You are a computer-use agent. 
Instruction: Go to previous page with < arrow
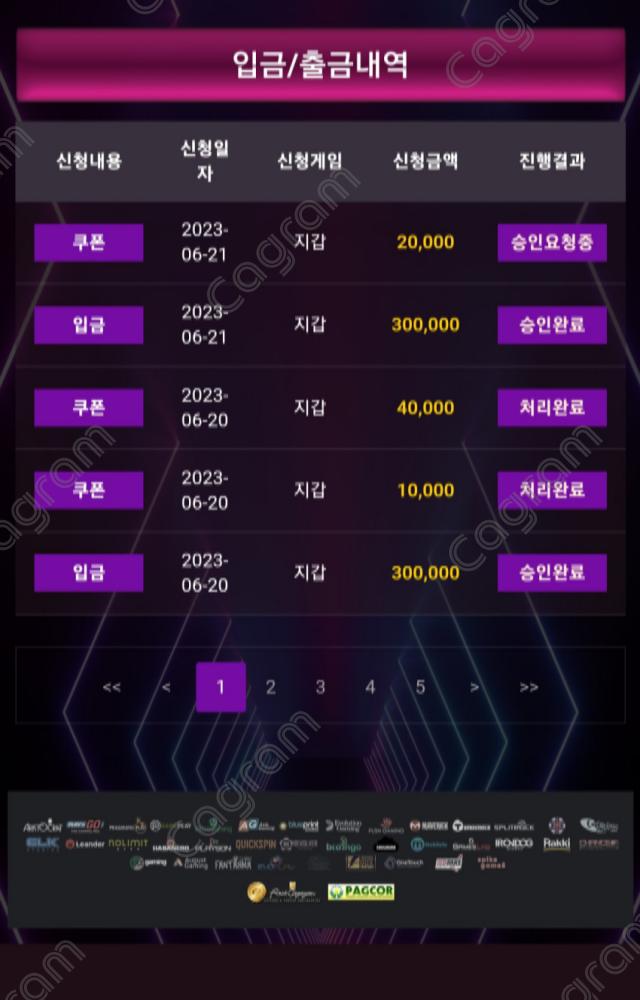(166, 687)
